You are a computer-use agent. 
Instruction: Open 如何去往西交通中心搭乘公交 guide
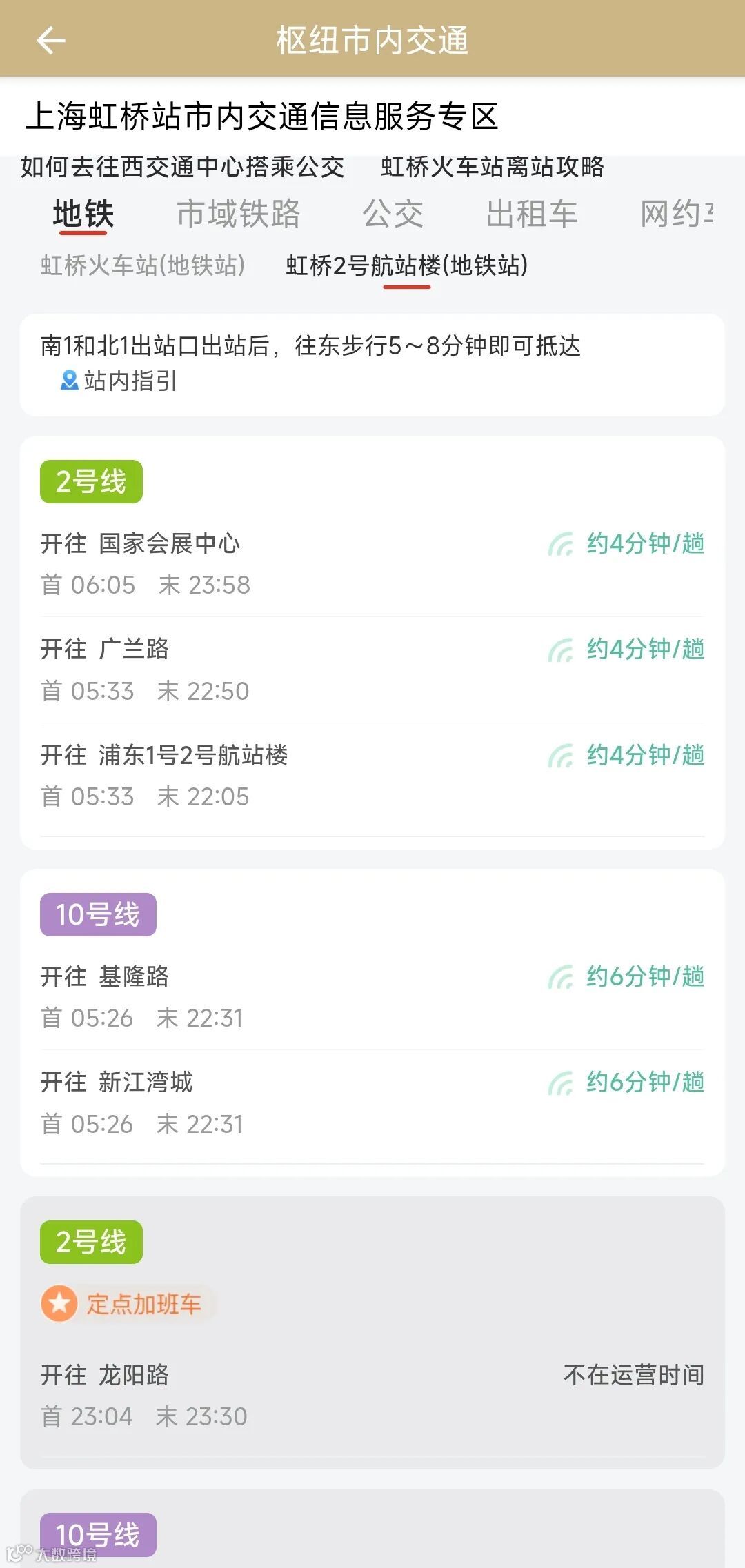coord(182,167)
